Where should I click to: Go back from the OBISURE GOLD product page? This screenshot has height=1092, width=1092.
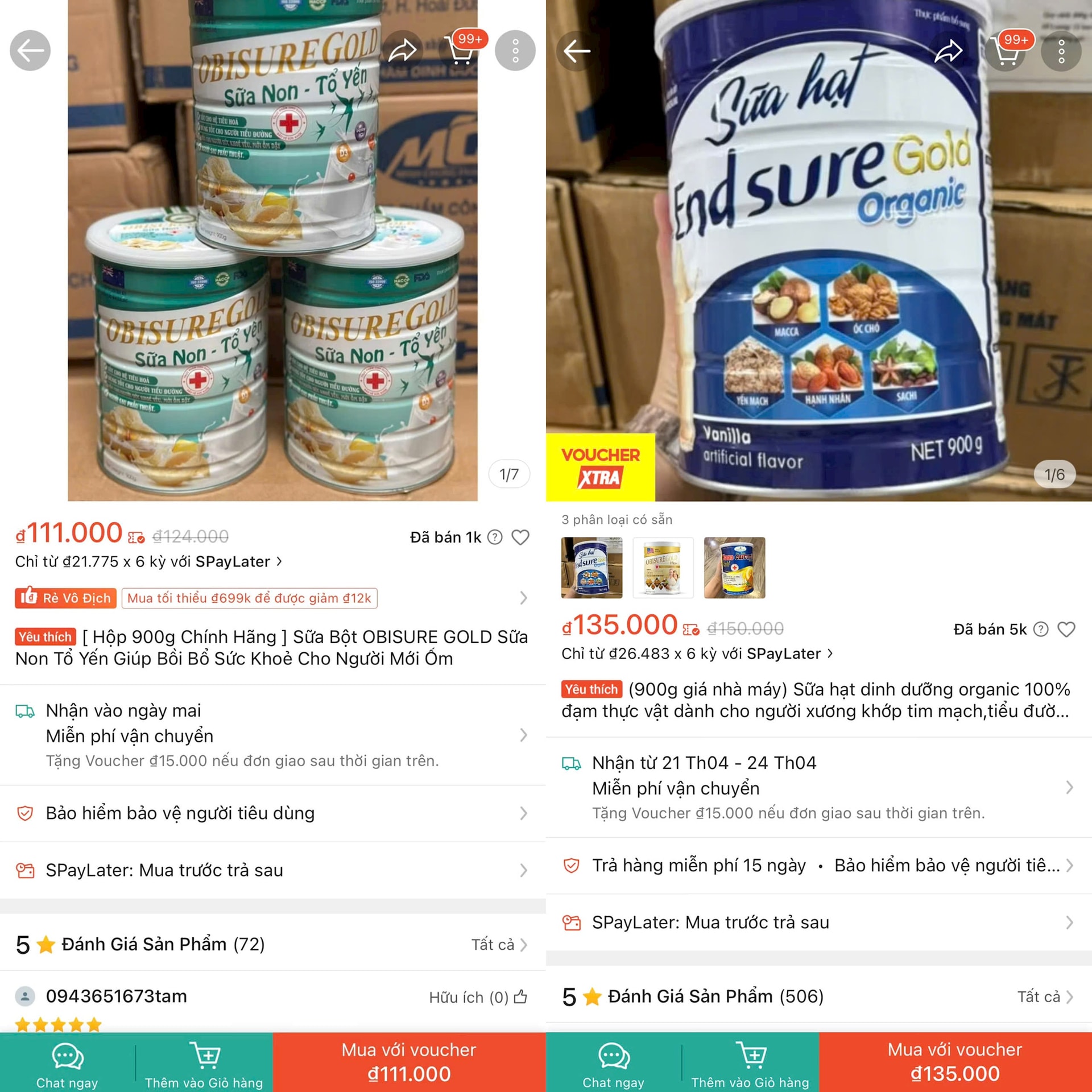click(x=30, y=51)
